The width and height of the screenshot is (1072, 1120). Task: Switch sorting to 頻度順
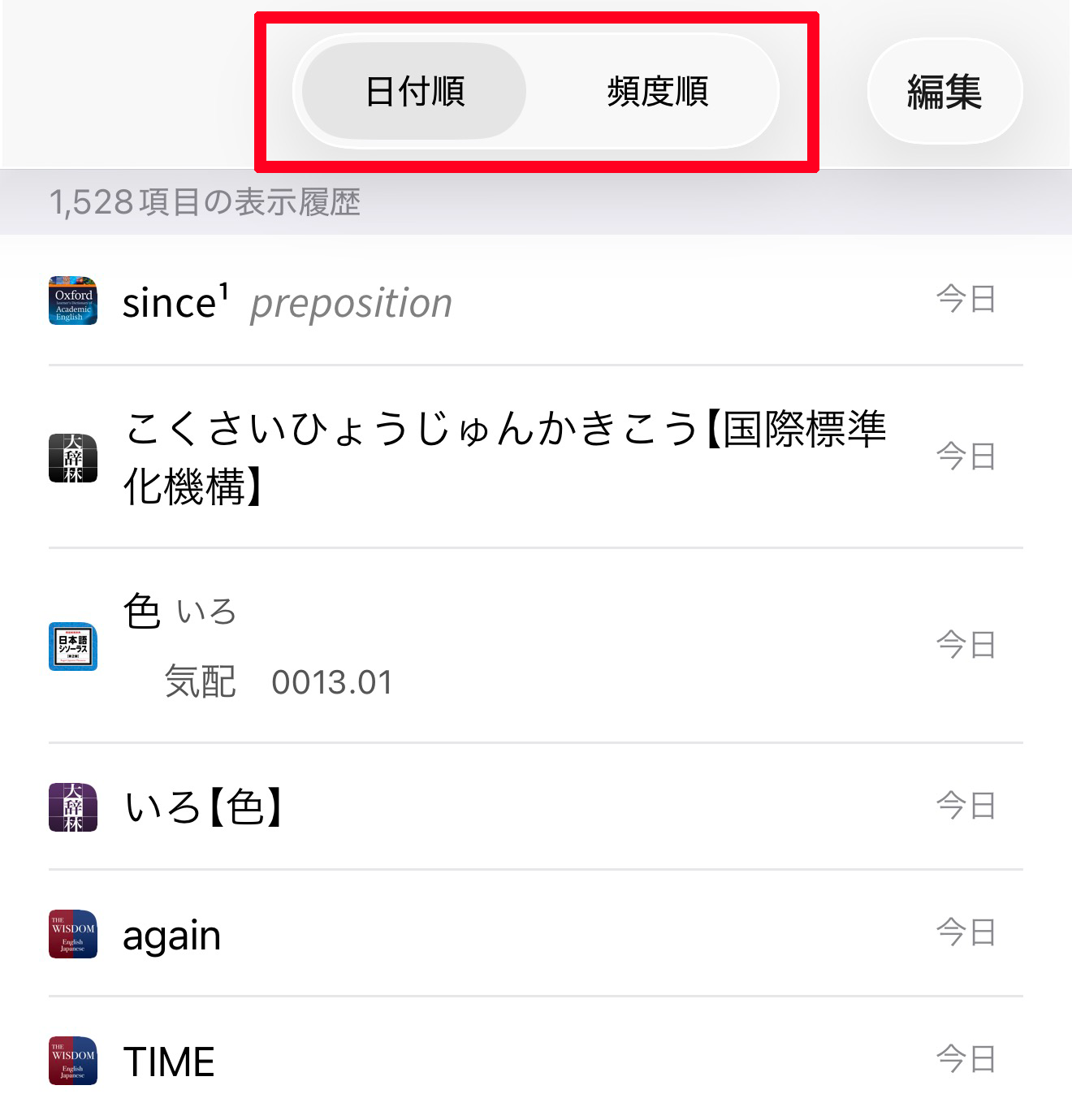coord(656,92)
